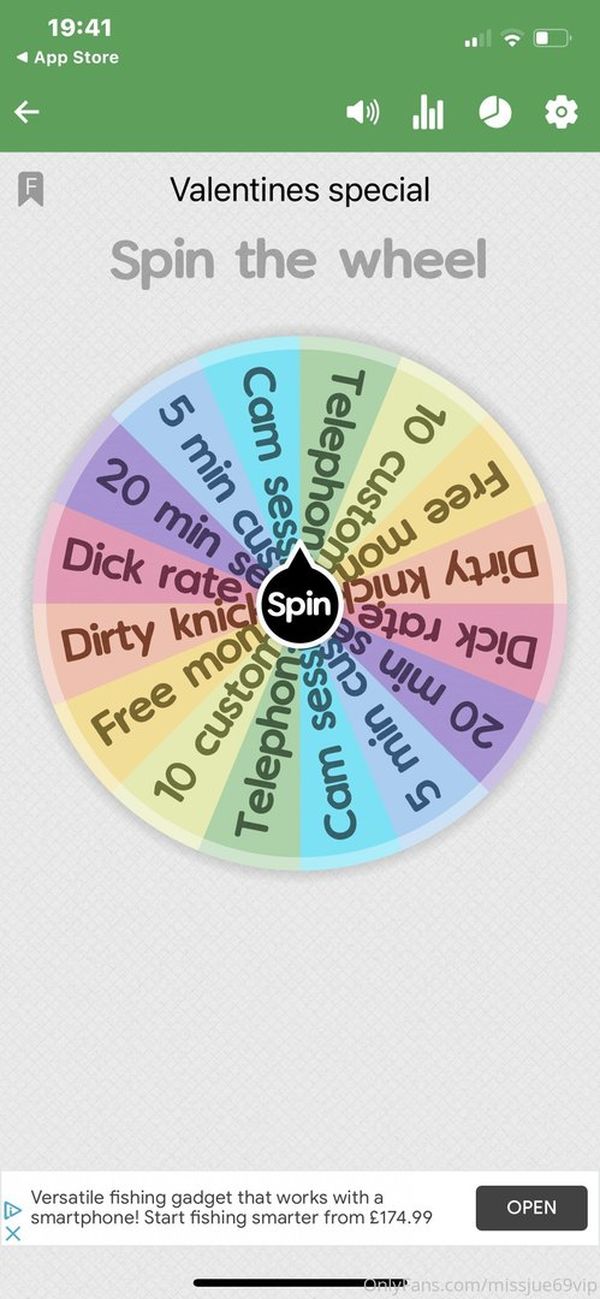
Task: Tap the black Spin button on wheel
Action: [x=299, y=604]
